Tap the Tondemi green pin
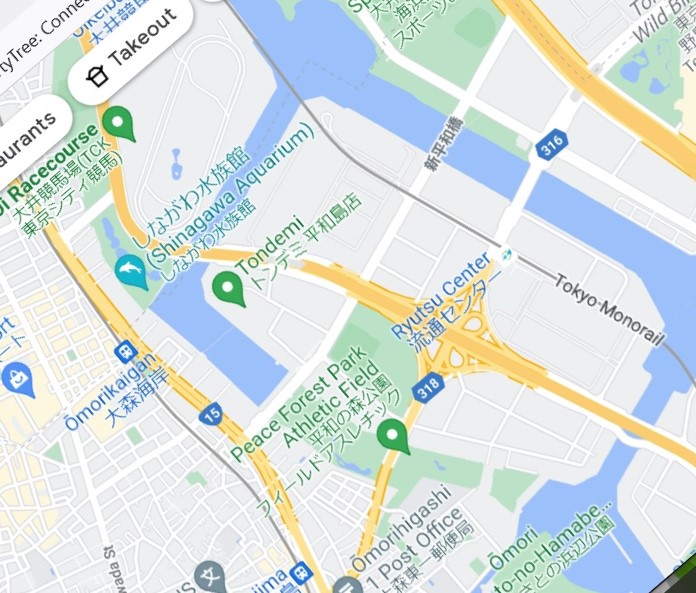Image resolution: width=696 pixels, height=593 pixels. pos(230,288)
